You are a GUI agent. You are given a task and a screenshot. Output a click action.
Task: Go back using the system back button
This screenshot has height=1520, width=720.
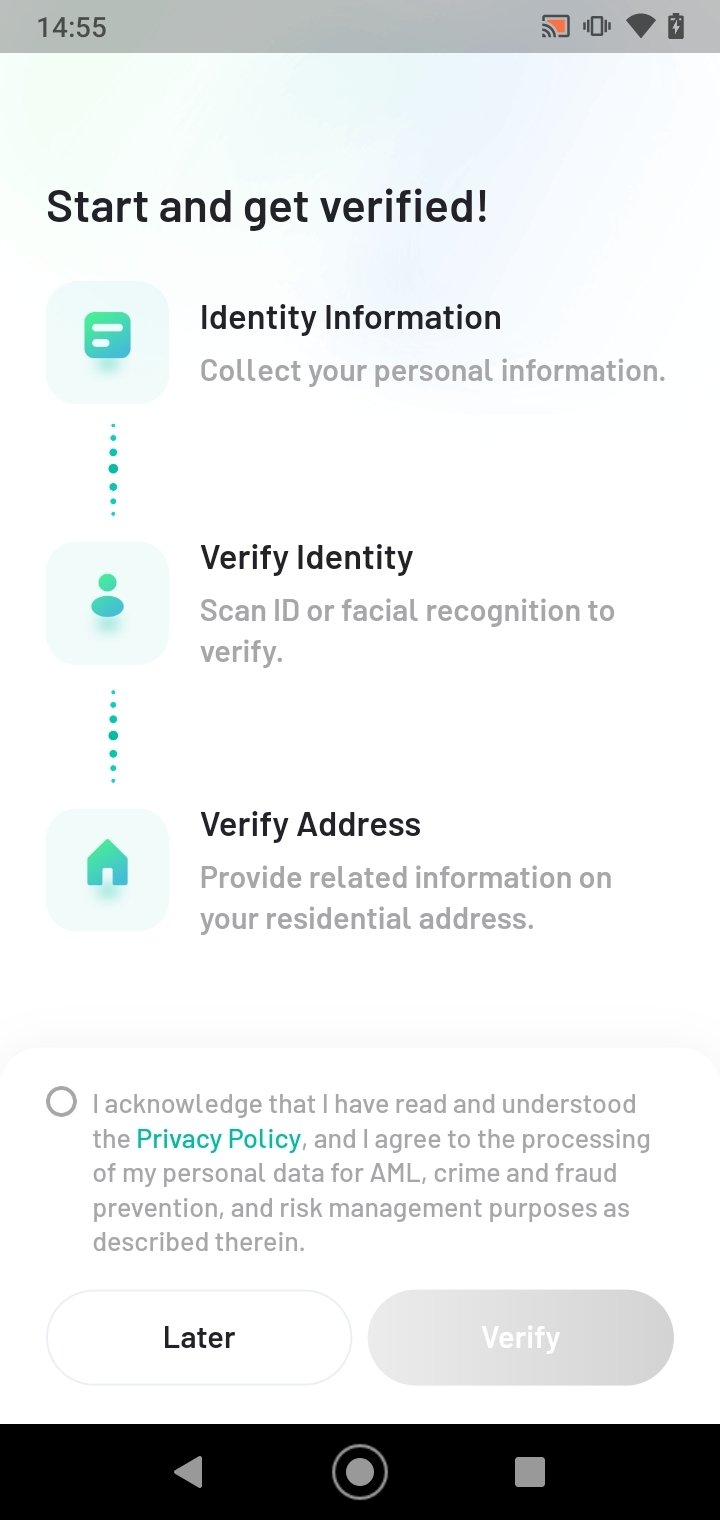point(188,1471)
